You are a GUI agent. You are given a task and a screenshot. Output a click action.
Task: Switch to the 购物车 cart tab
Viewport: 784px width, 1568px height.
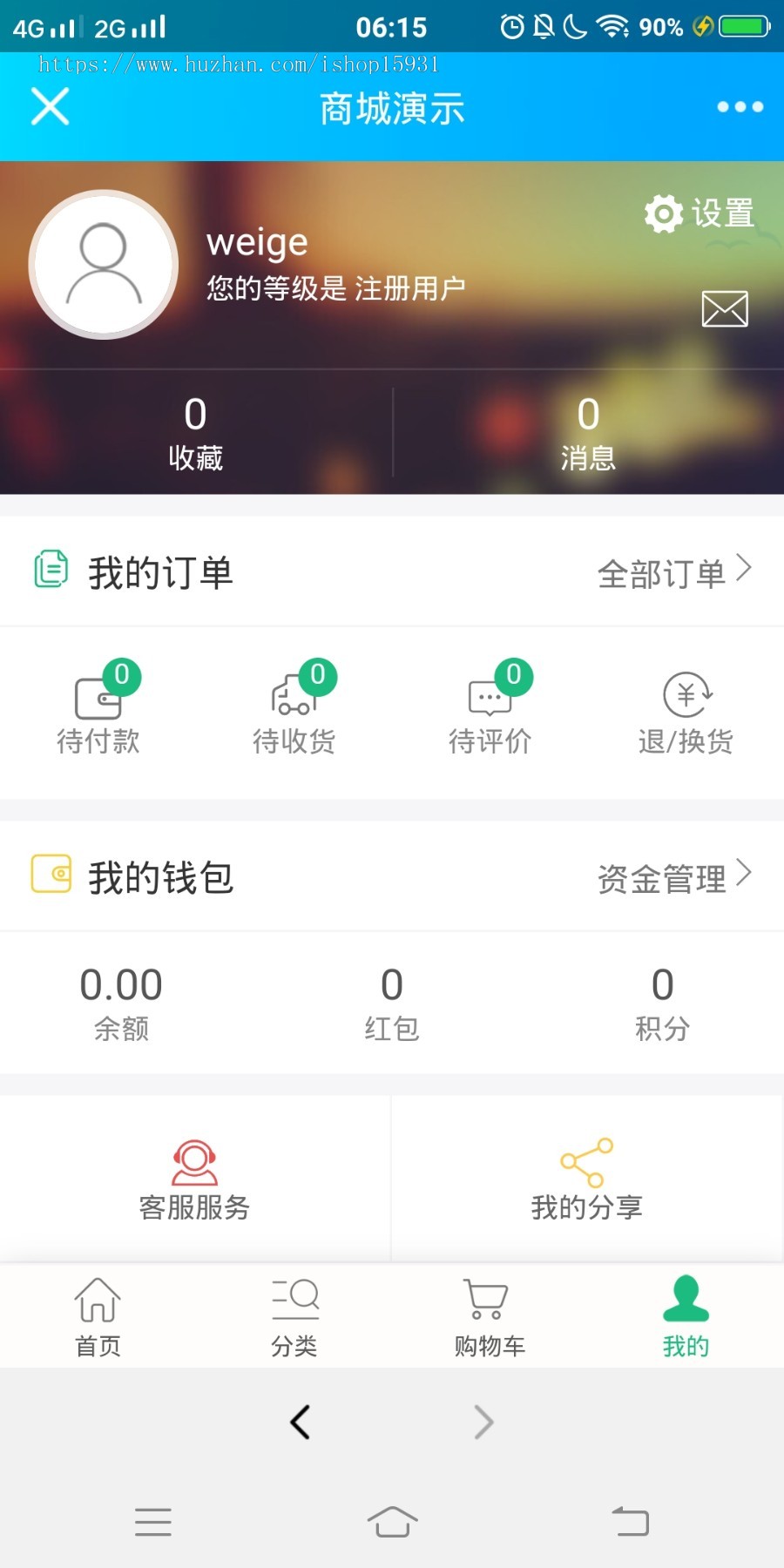(490, 1317)
